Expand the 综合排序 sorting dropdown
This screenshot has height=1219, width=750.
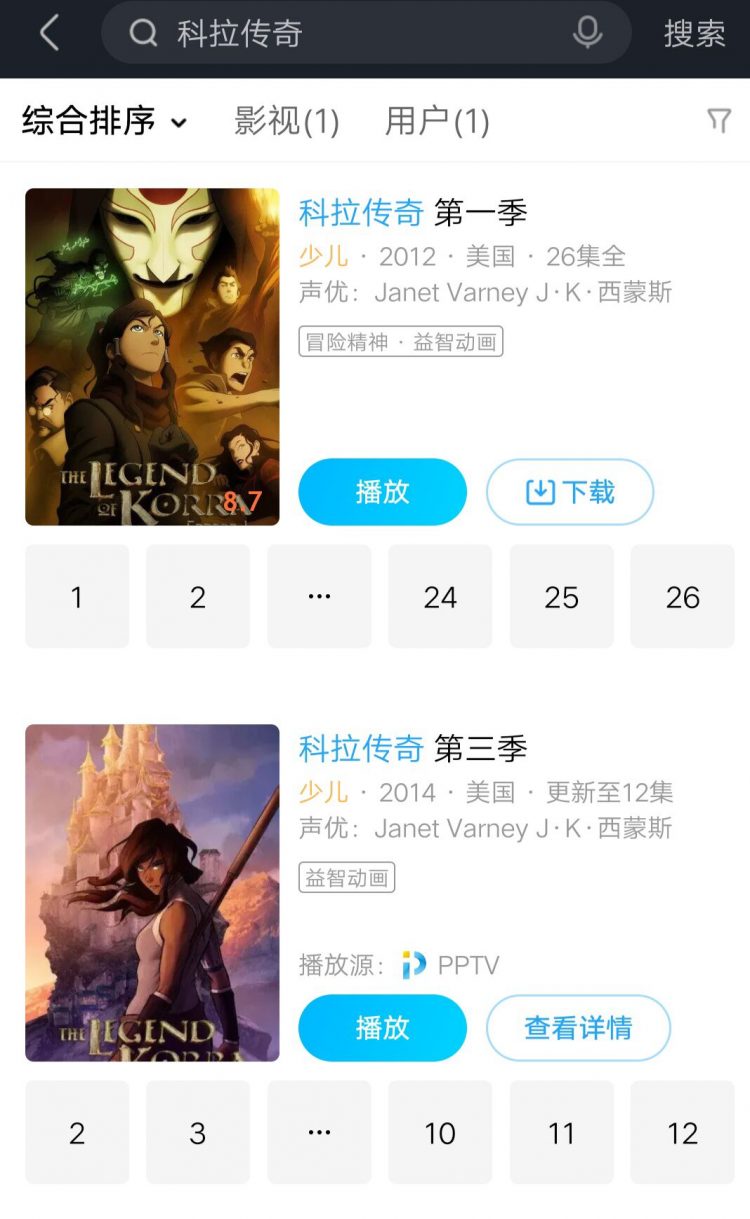[x=105, y=121]
